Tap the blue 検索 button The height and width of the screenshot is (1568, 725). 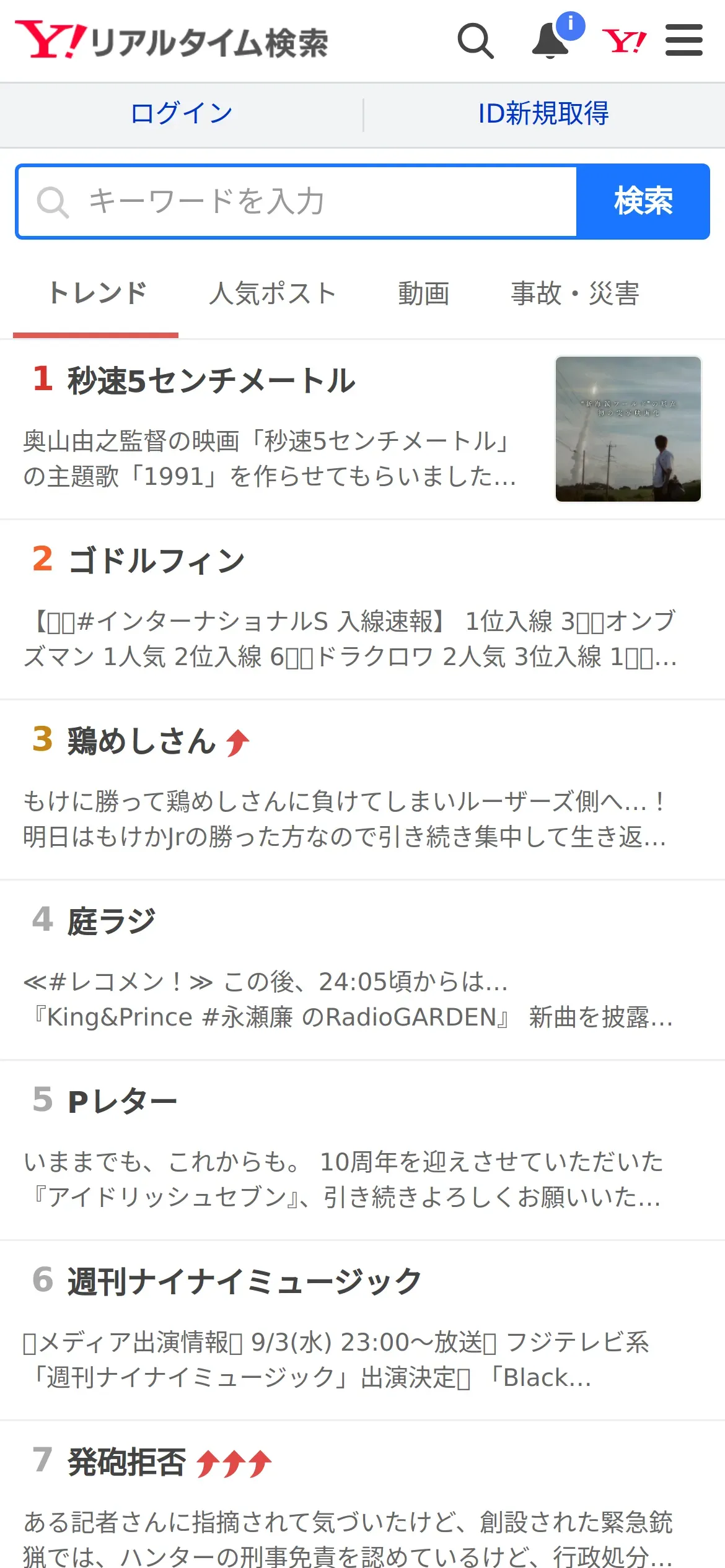tap(643, 201)
